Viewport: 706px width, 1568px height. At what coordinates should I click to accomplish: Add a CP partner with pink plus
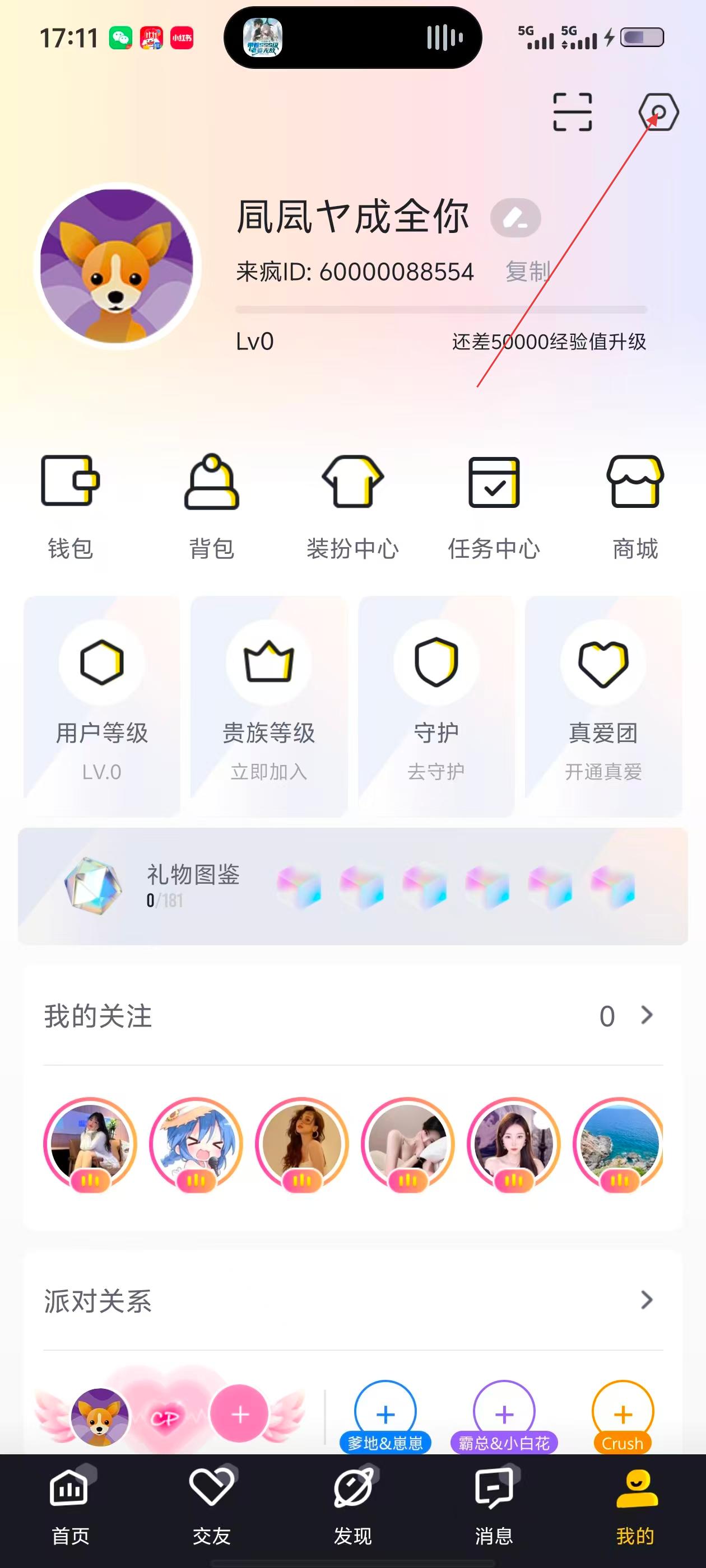tap(240, 1413)
